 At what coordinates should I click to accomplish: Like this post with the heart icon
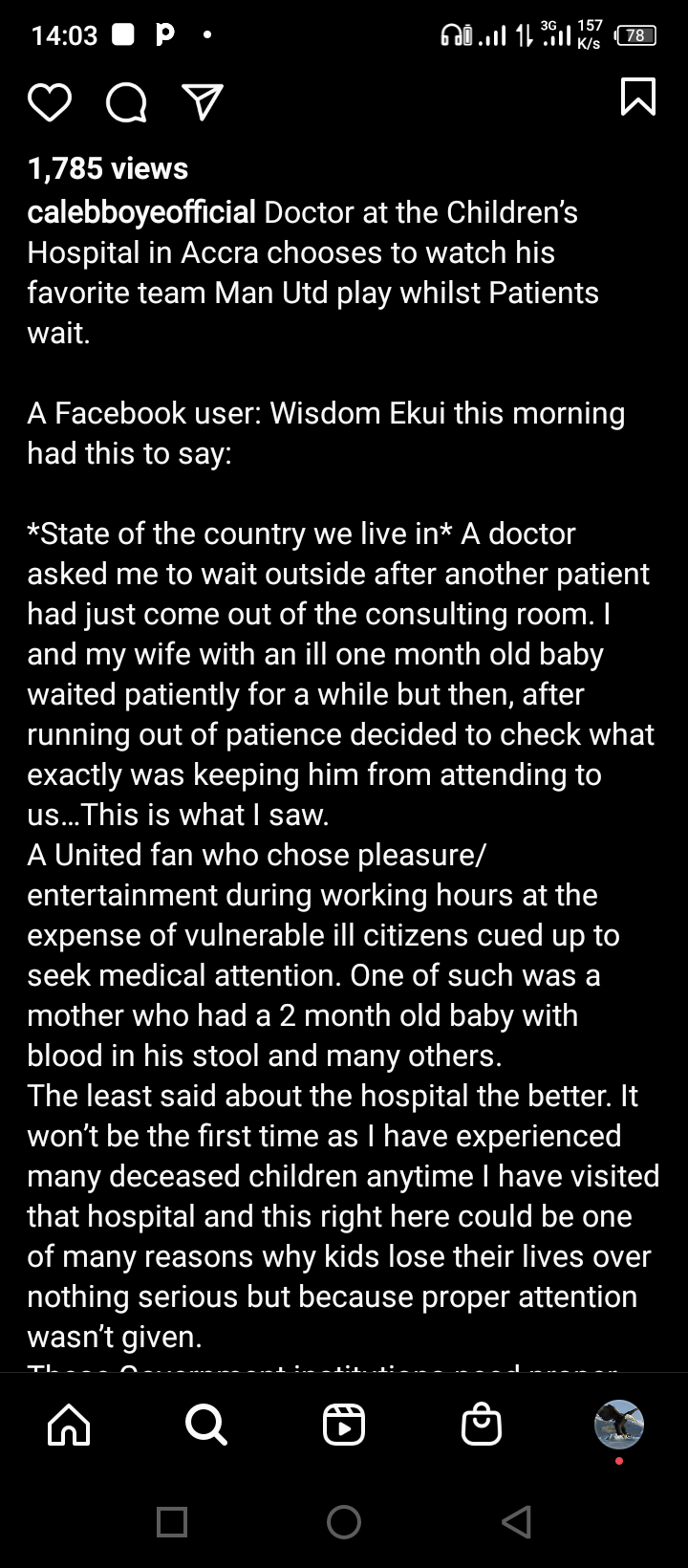(50, 103)
